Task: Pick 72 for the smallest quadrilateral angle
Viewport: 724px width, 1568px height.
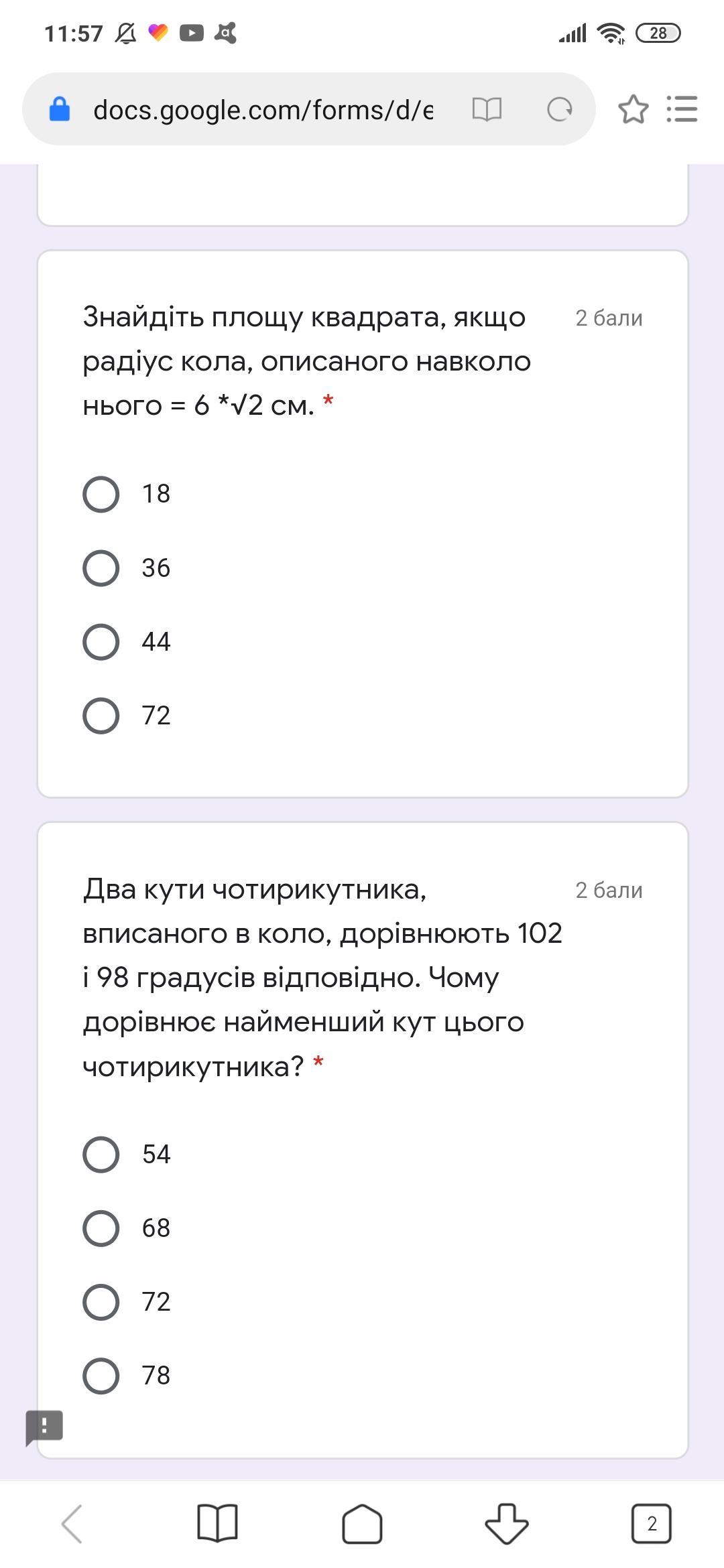Action: point(101,1302)
